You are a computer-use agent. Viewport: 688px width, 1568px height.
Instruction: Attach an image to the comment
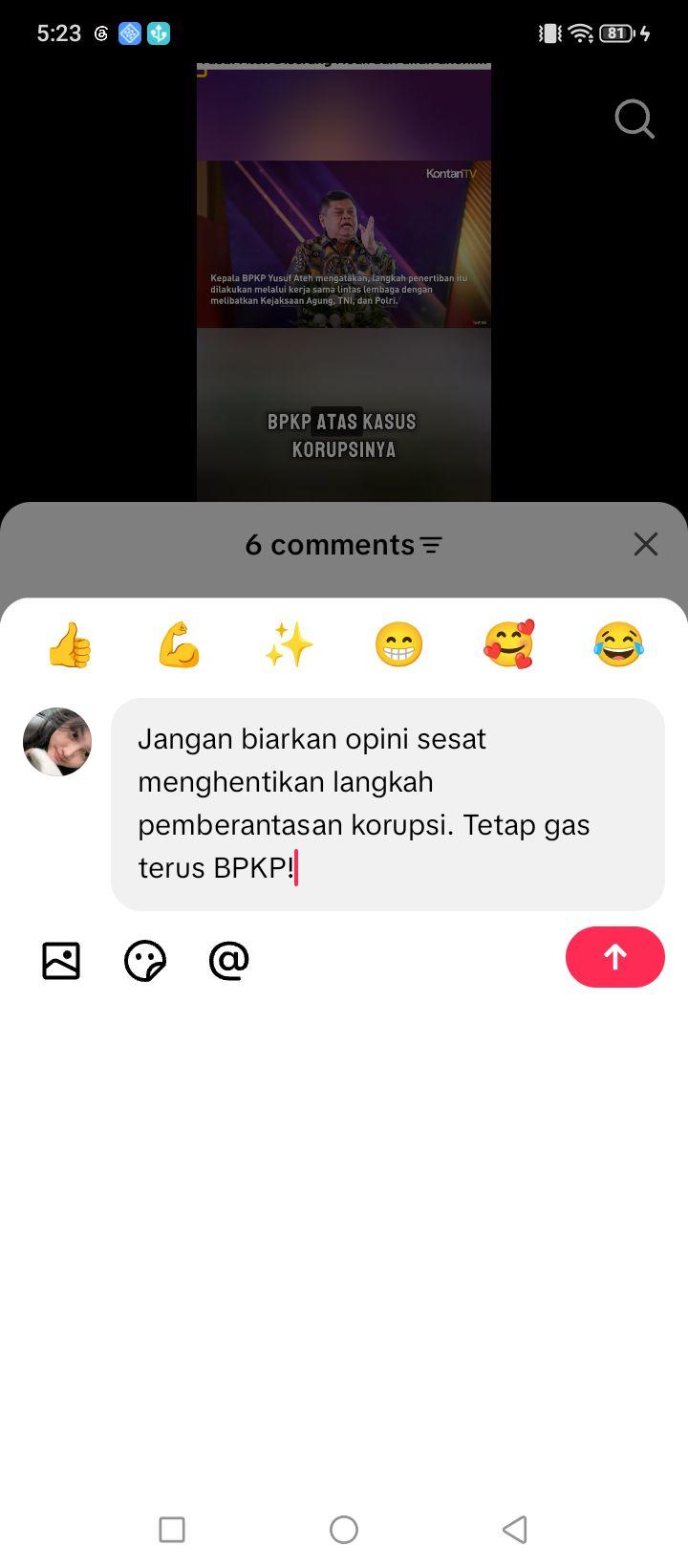pyautogui.click(x=61, y=961)
